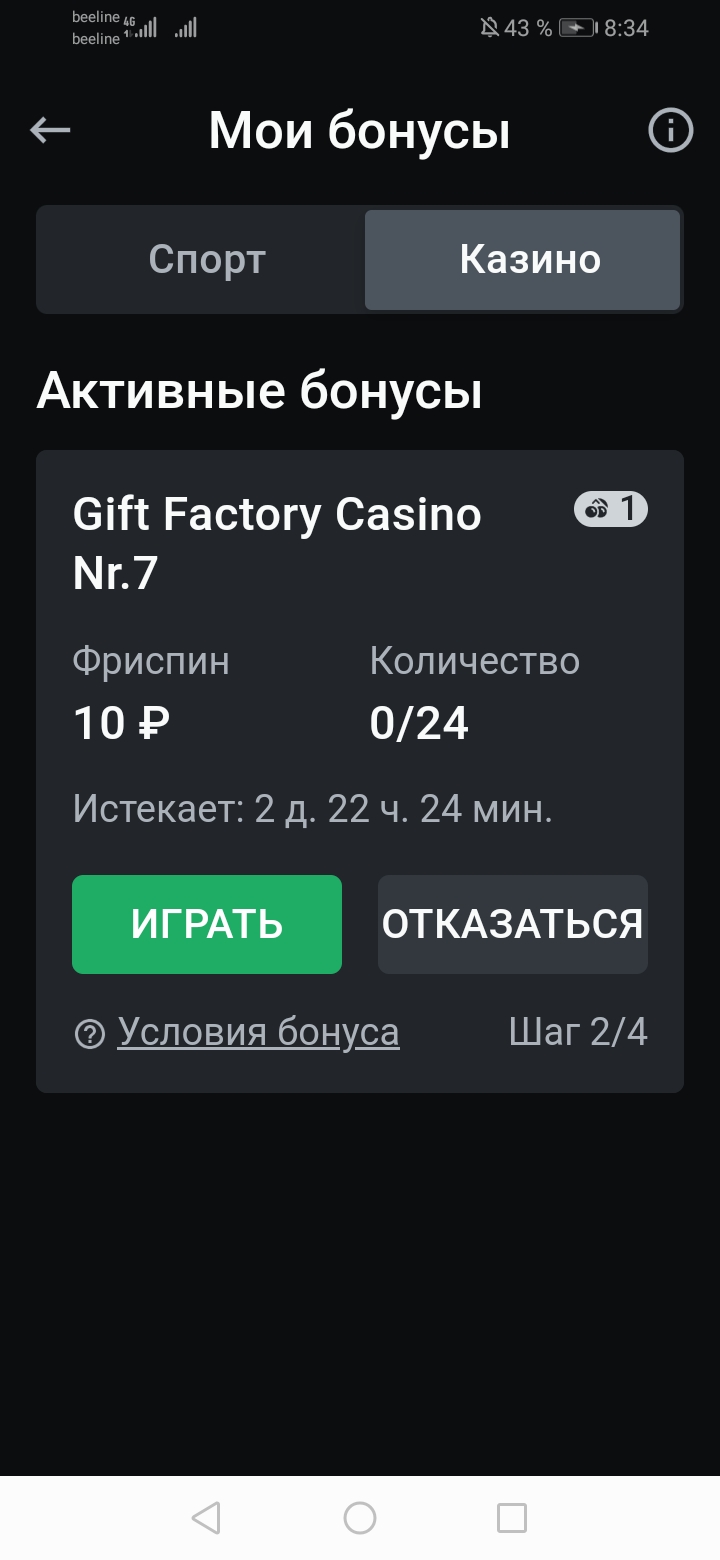Tap the battery indicator in the status bar
The height and width of the screenshot is (1560, 720).
[576, 27]
